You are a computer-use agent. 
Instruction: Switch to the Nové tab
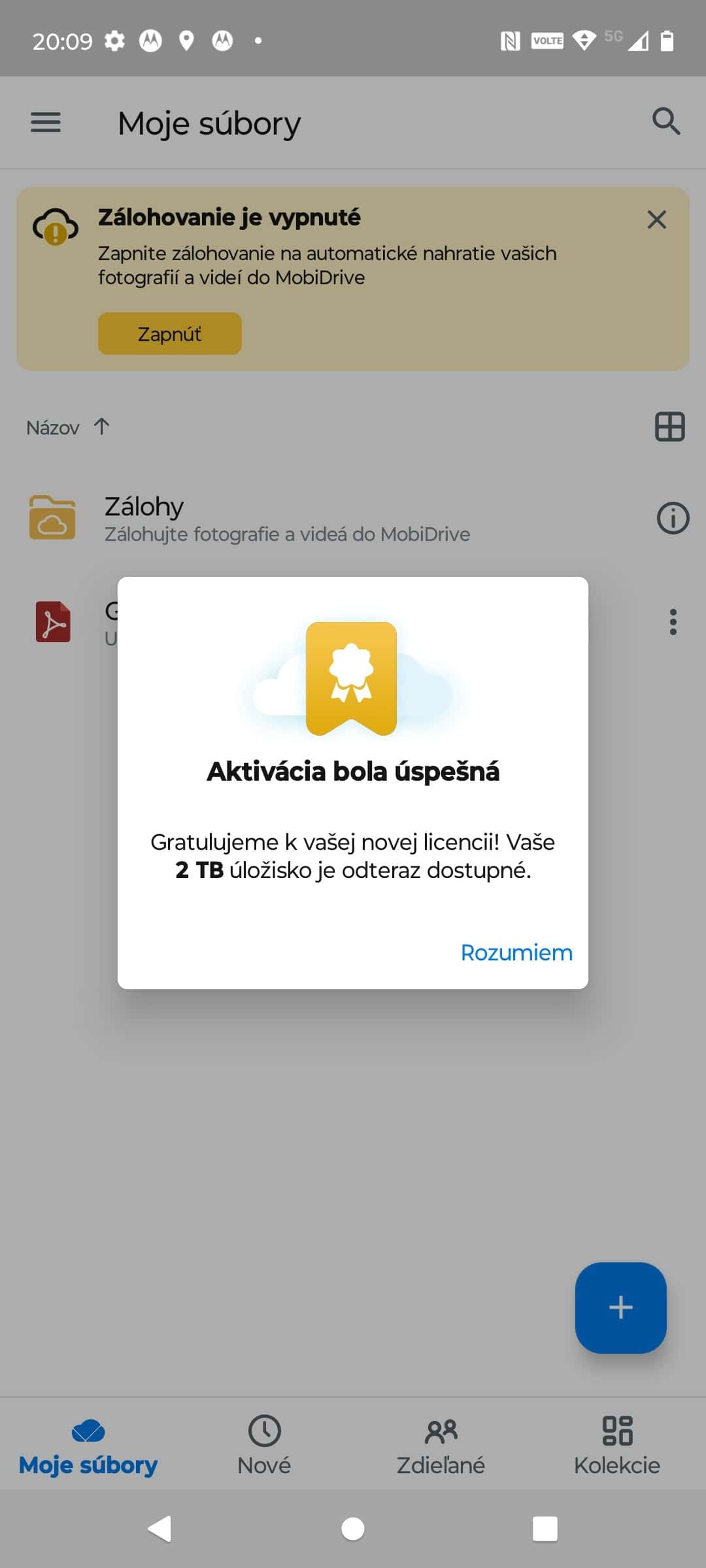tap(264, 1445)
